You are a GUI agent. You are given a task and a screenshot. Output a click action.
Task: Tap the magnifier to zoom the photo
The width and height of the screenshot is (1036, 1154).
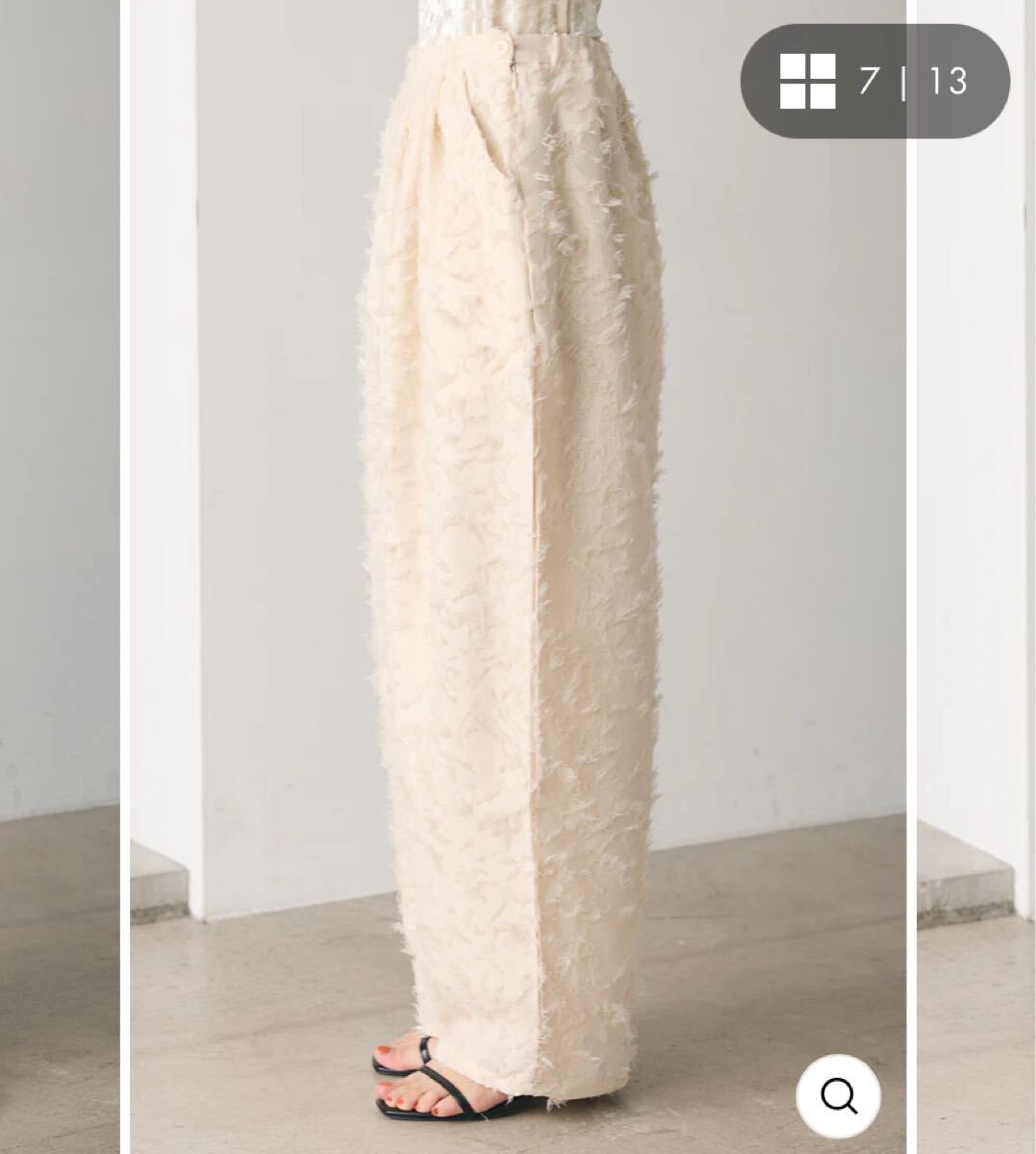point(839,1094)
